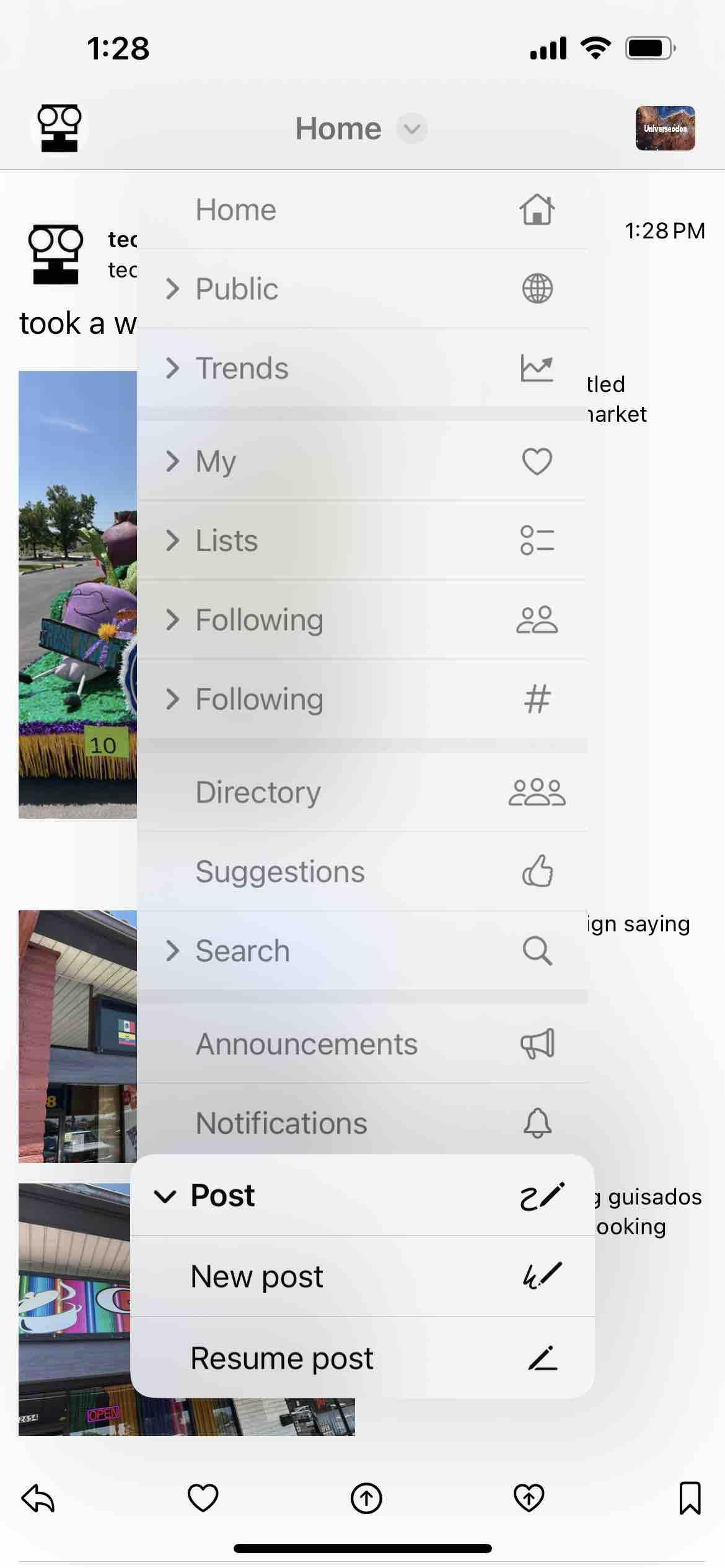Expand Following hashtags submenu
725x1568 pixels.
pos(362,699)
